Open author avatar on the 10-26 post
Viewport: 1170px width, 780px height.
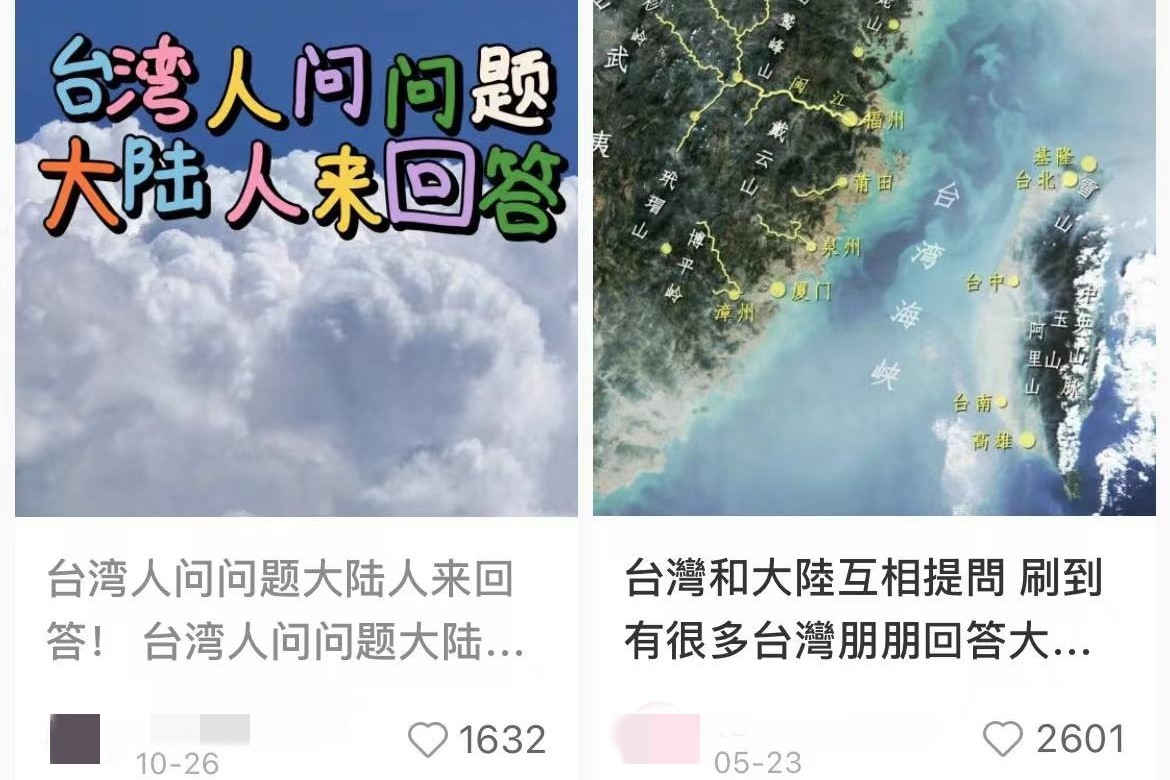coord(75,739)
